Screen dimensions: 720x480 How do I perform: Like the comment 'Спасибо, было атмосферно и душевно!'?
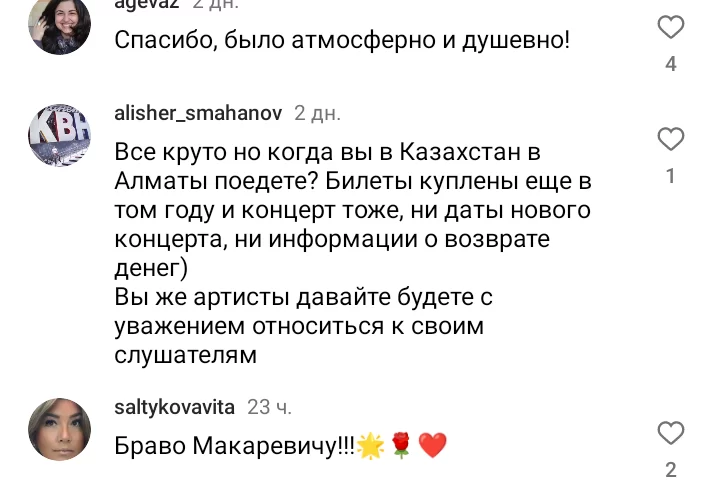671,27
